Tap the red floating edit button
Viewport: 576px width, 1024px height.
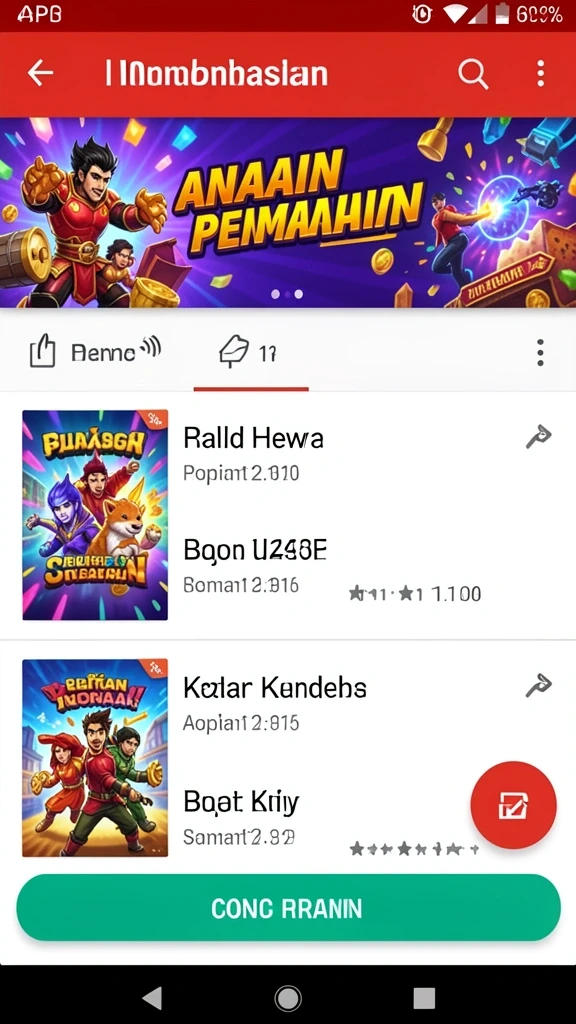[513, 805]
